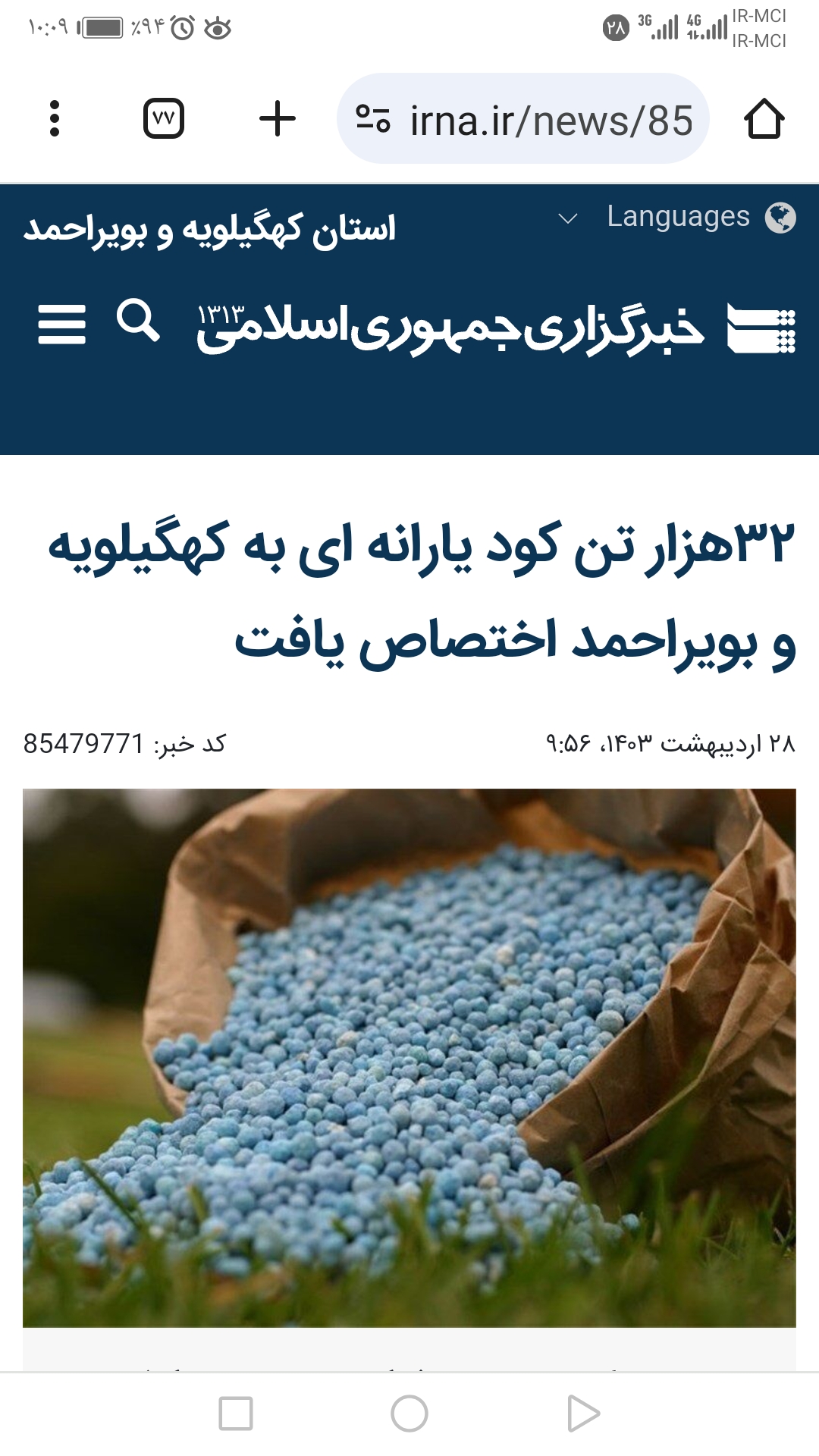Open the استان کهگیلویه و بویراحمد section link
The width and height of the screenshot is (819, 1456).
tap(209, 229)
